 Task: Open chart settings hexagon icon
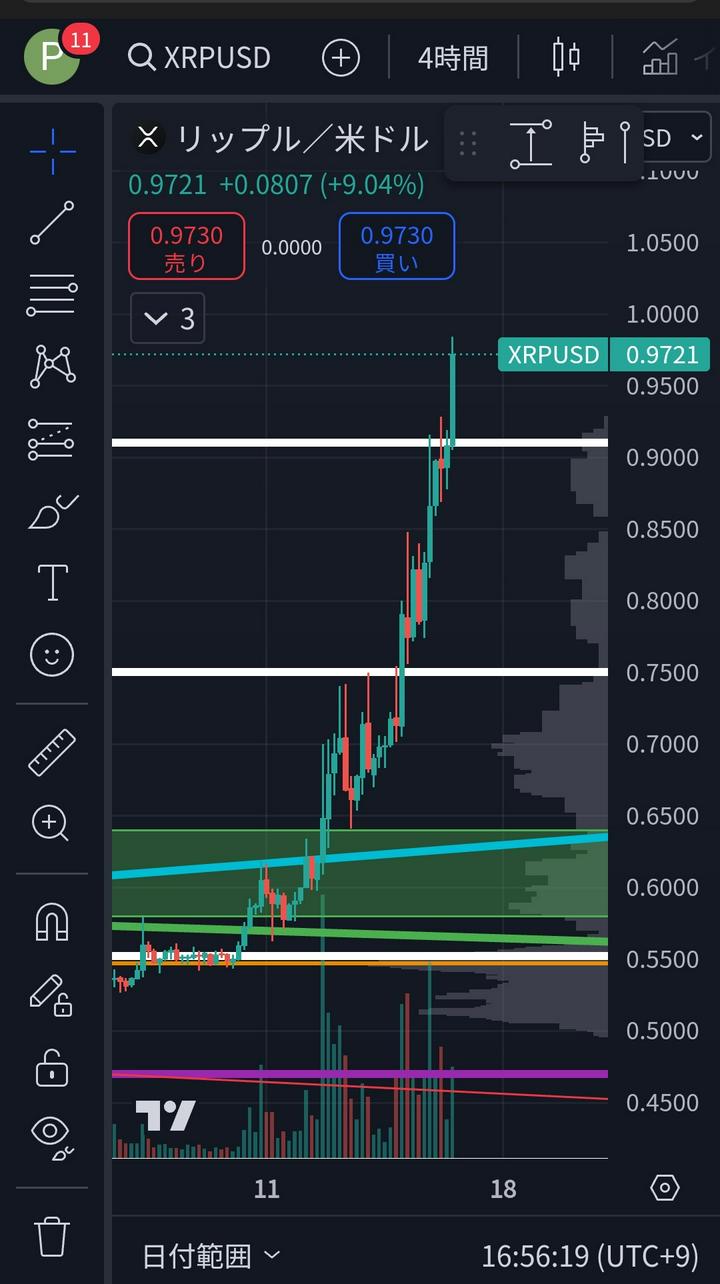tap(665, 1188)
